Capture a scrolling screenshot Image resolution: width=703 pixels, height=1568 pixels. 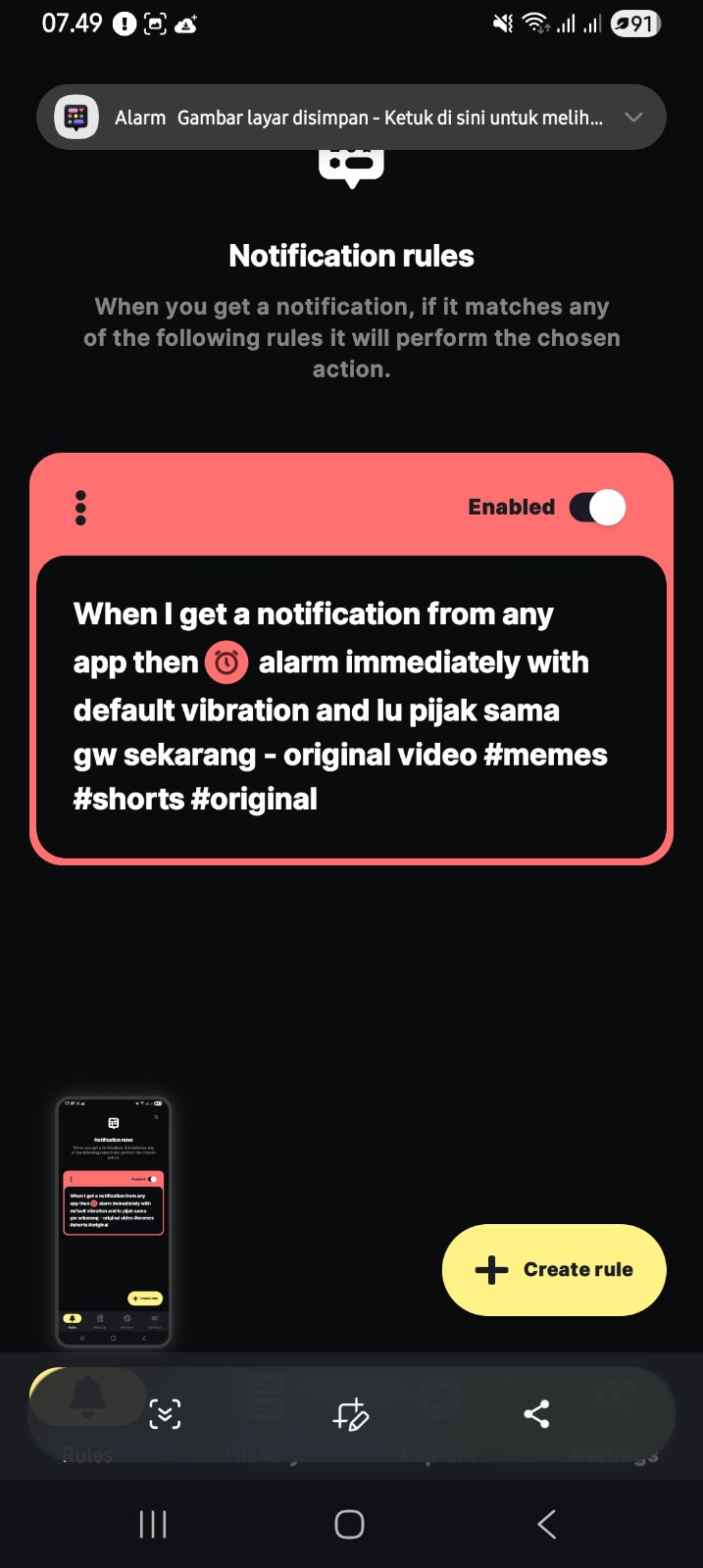pyautogui.click(x=165, y=1414)
